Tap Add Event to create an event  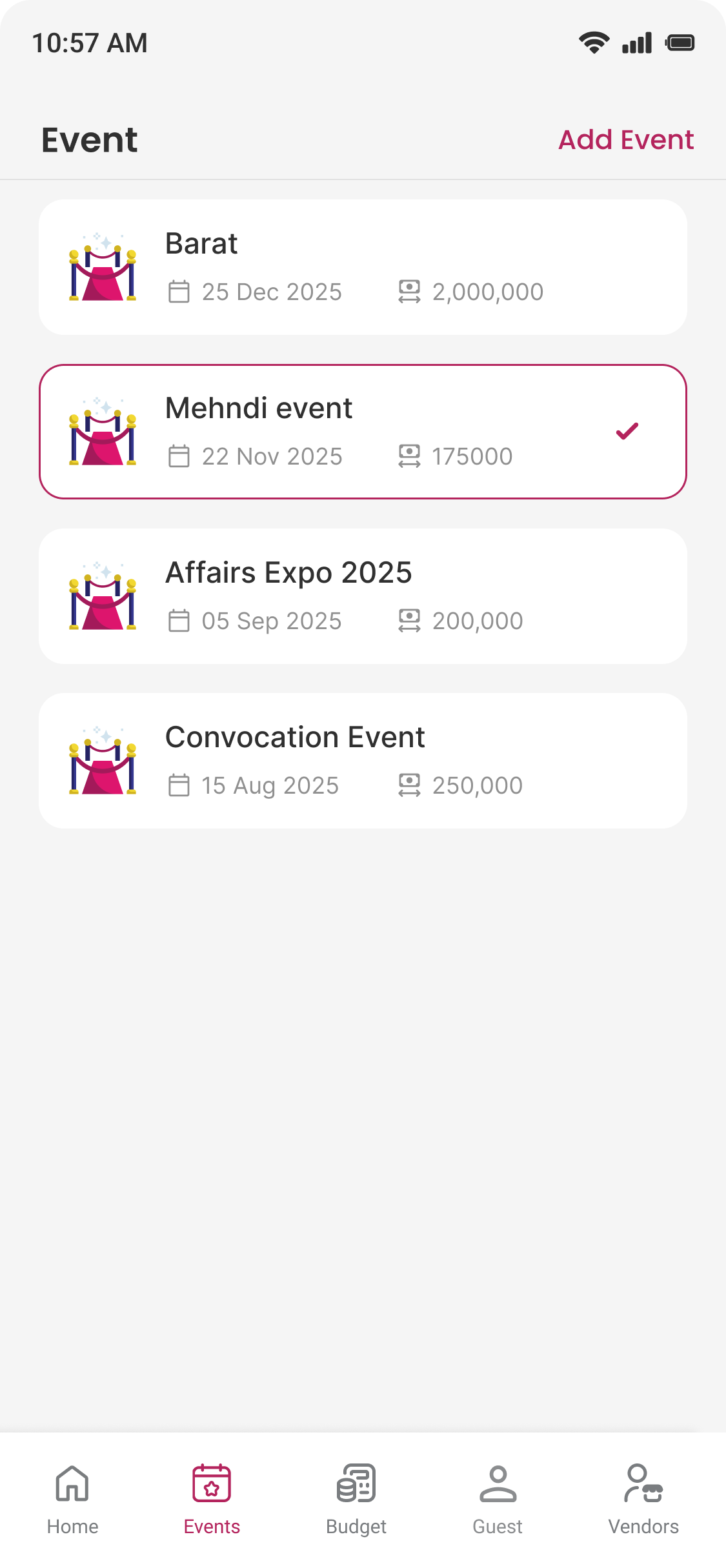coord(625,140)
